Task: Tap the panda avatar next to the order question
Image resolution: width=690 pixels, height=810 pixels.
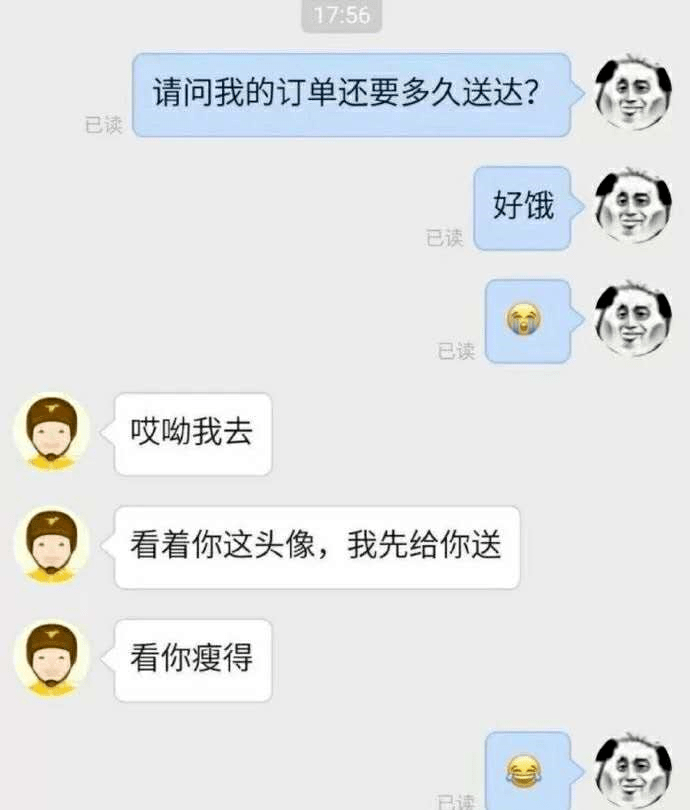Action: point(632,93)
